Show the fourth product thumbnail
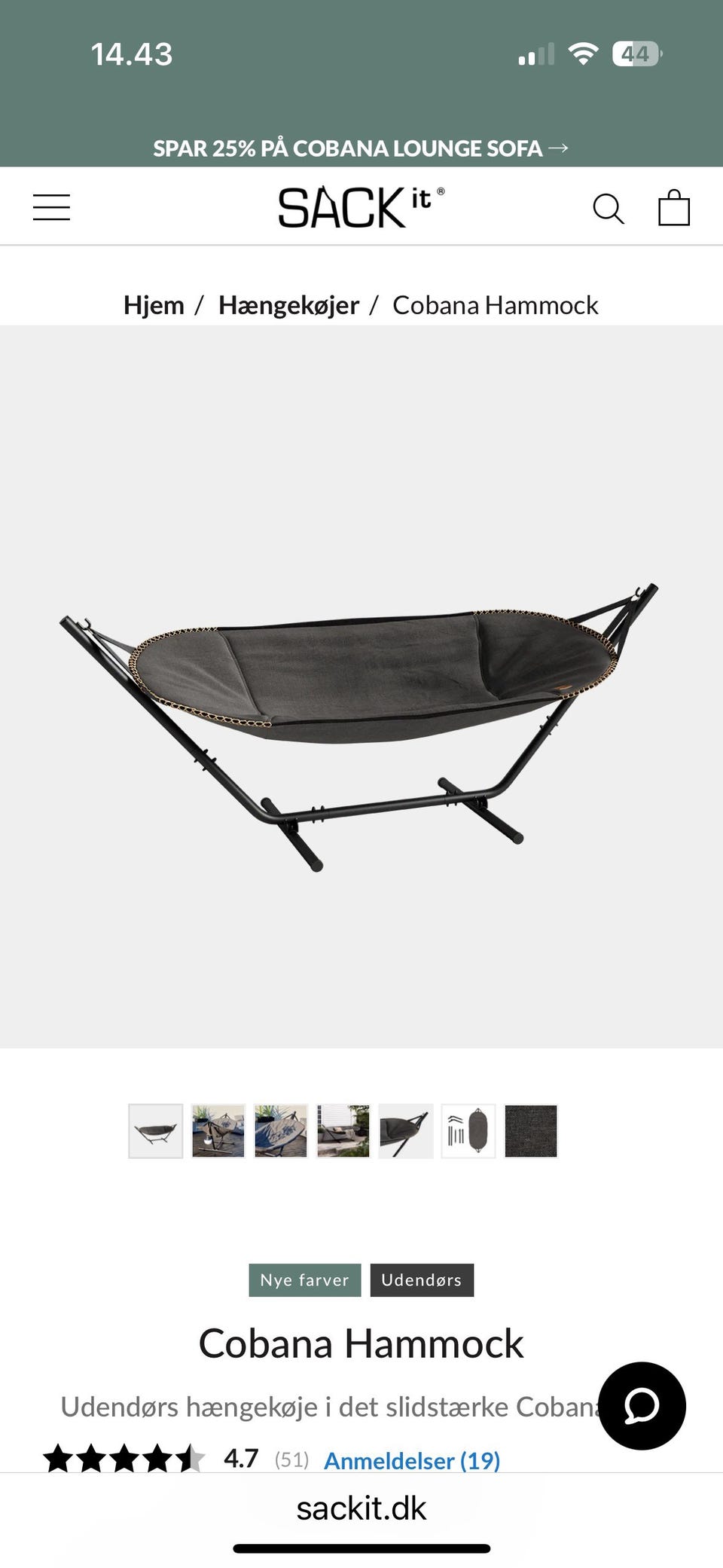 point(343,1131)
